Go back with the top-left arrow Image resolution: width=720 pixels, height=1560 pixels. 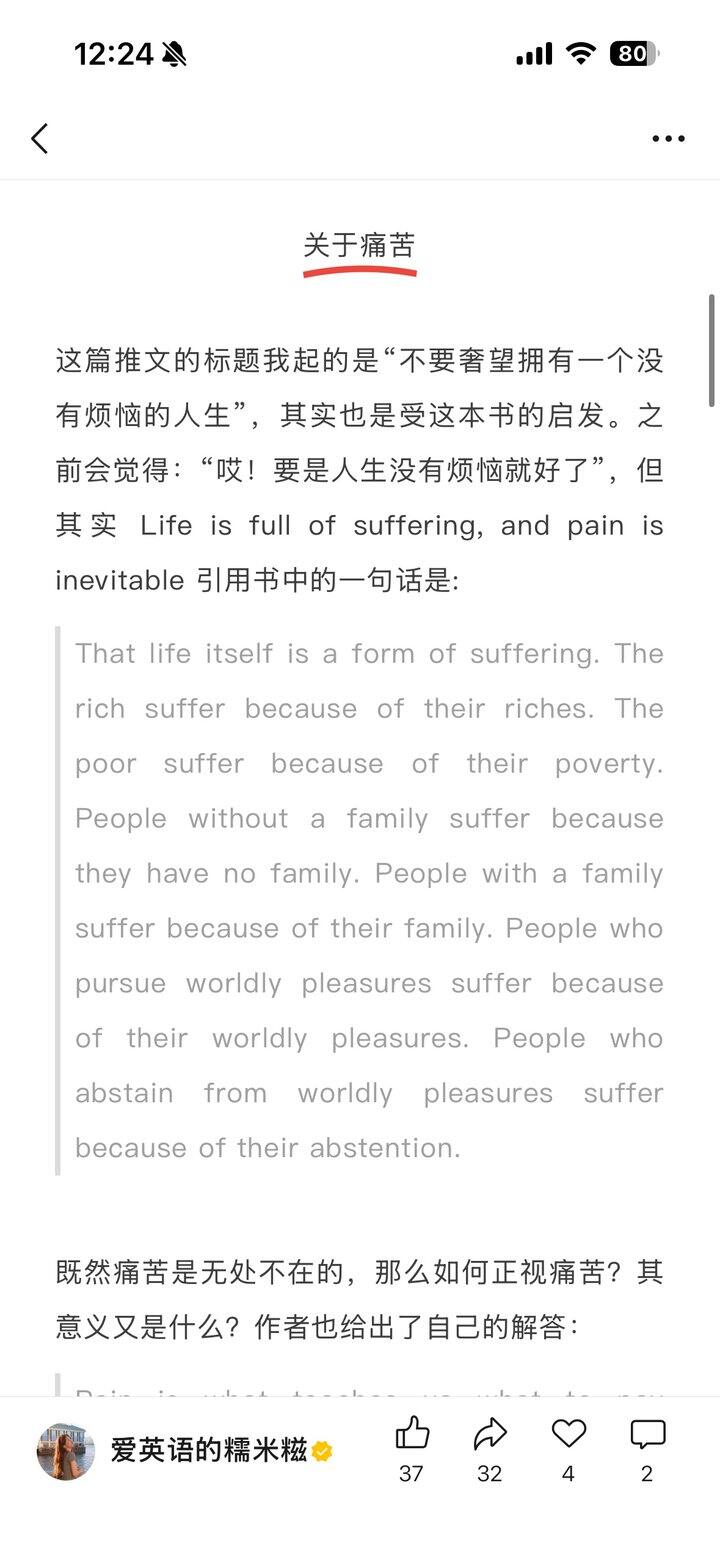[40, 139]
